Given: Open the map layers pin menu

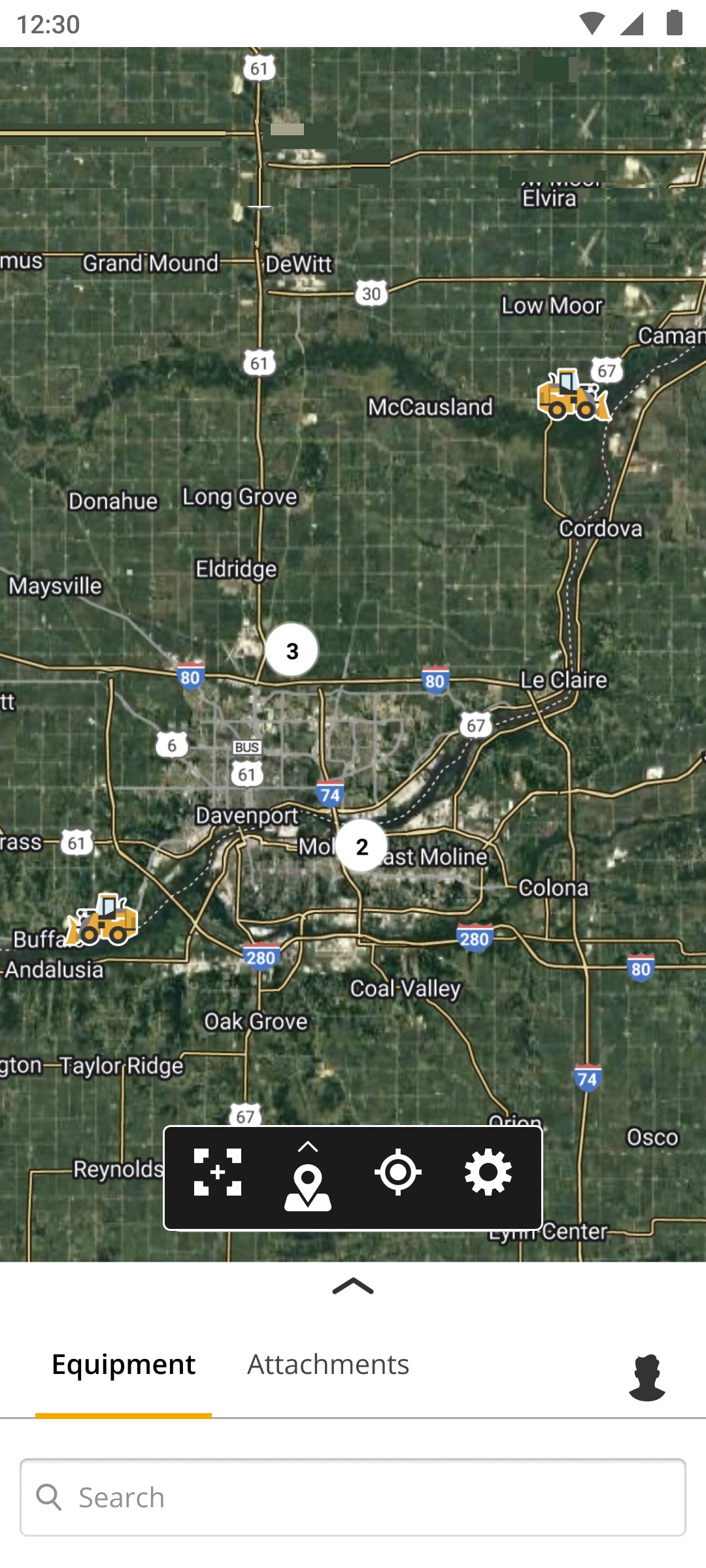Looking at the screenshot, I should click(x=308, y=1177).
